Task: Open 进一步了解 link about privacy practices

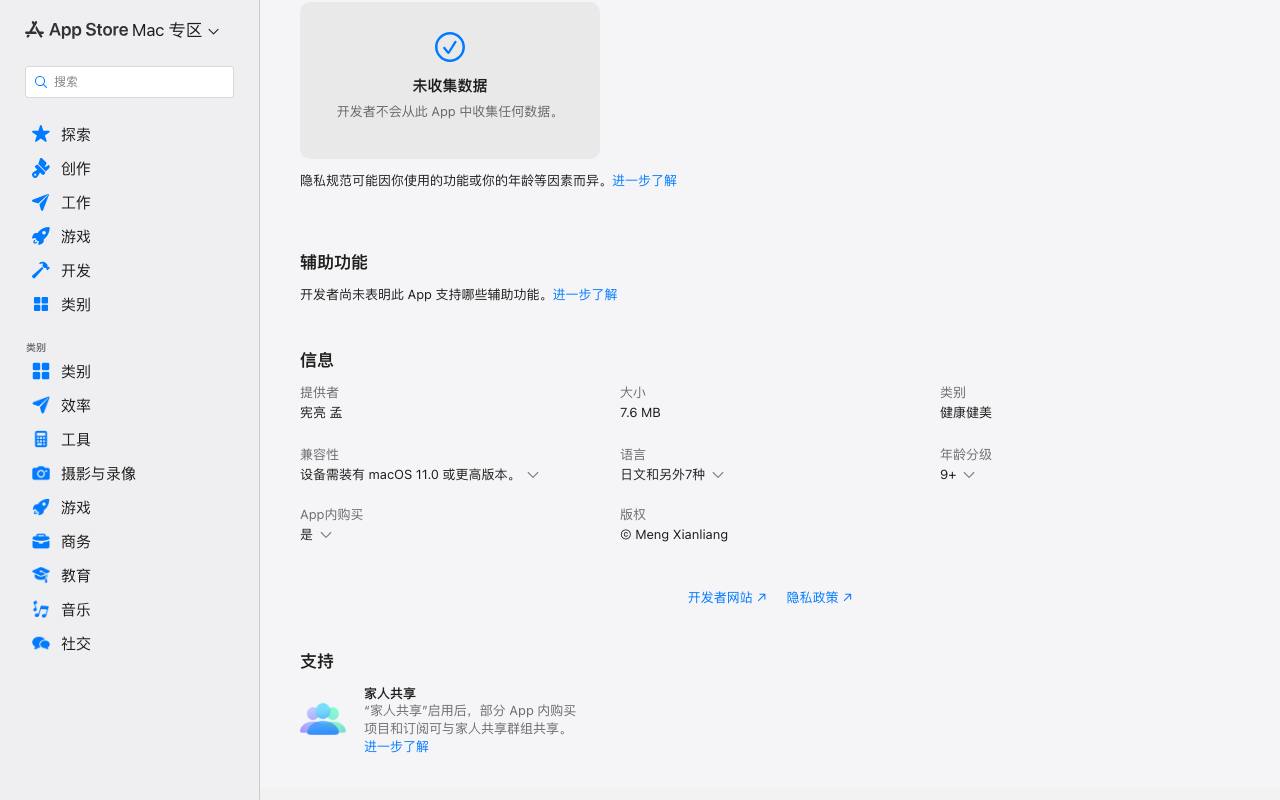Action: pos(644,180)
